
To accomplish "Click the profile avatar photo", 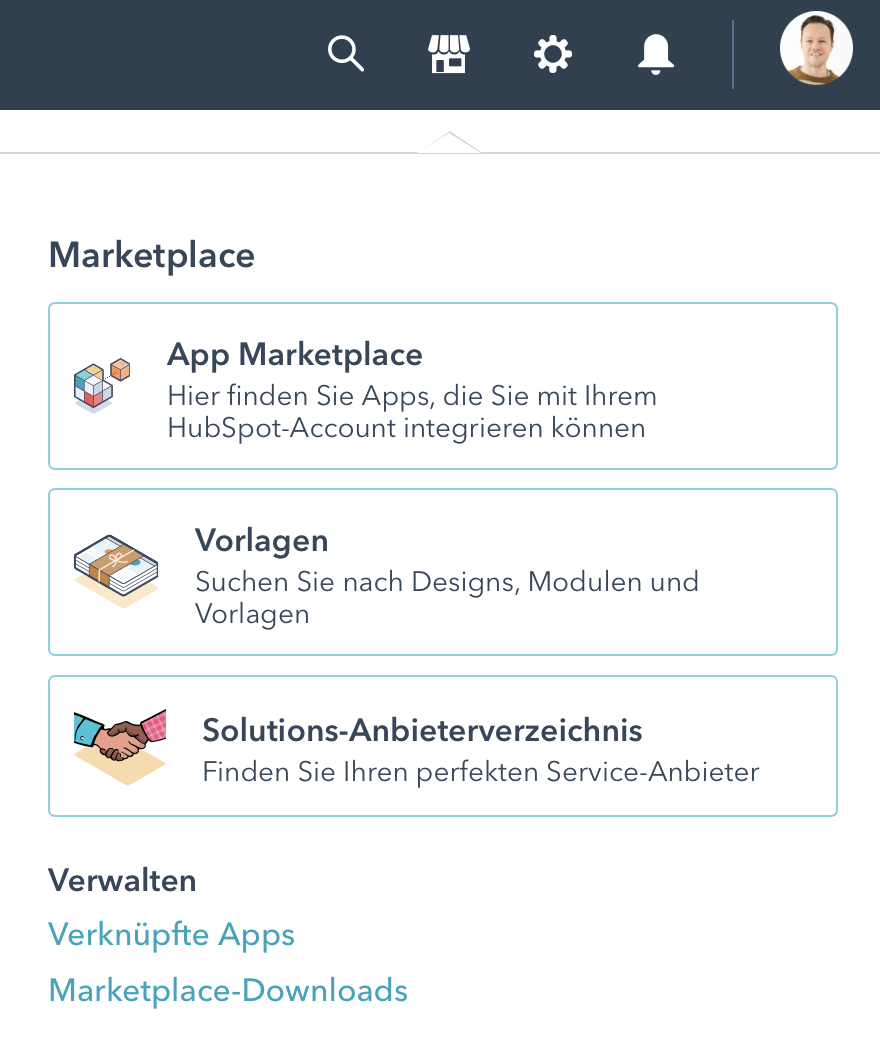I will point(815,48).
